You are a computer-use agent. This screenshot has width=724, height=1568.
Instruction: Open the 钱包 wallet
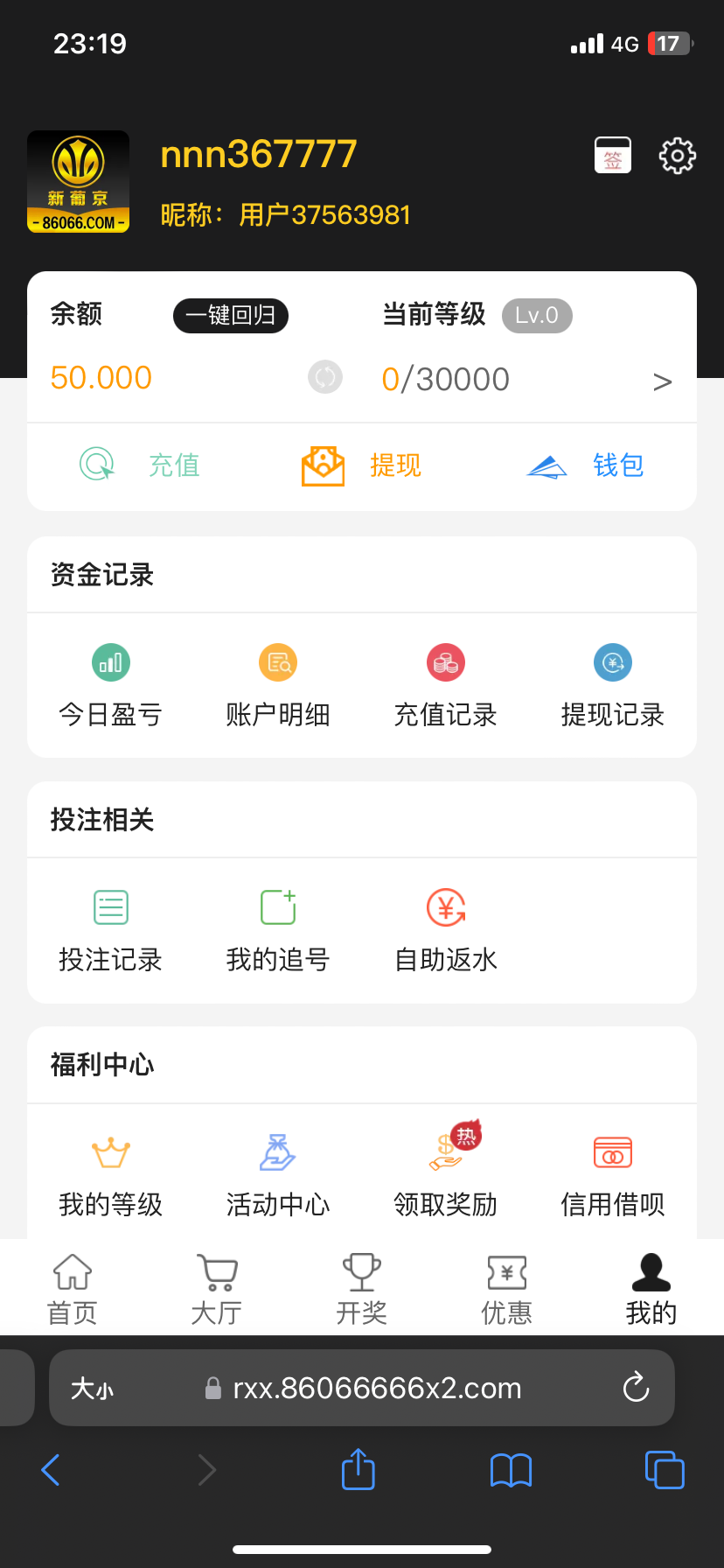(x=586, y=465)
